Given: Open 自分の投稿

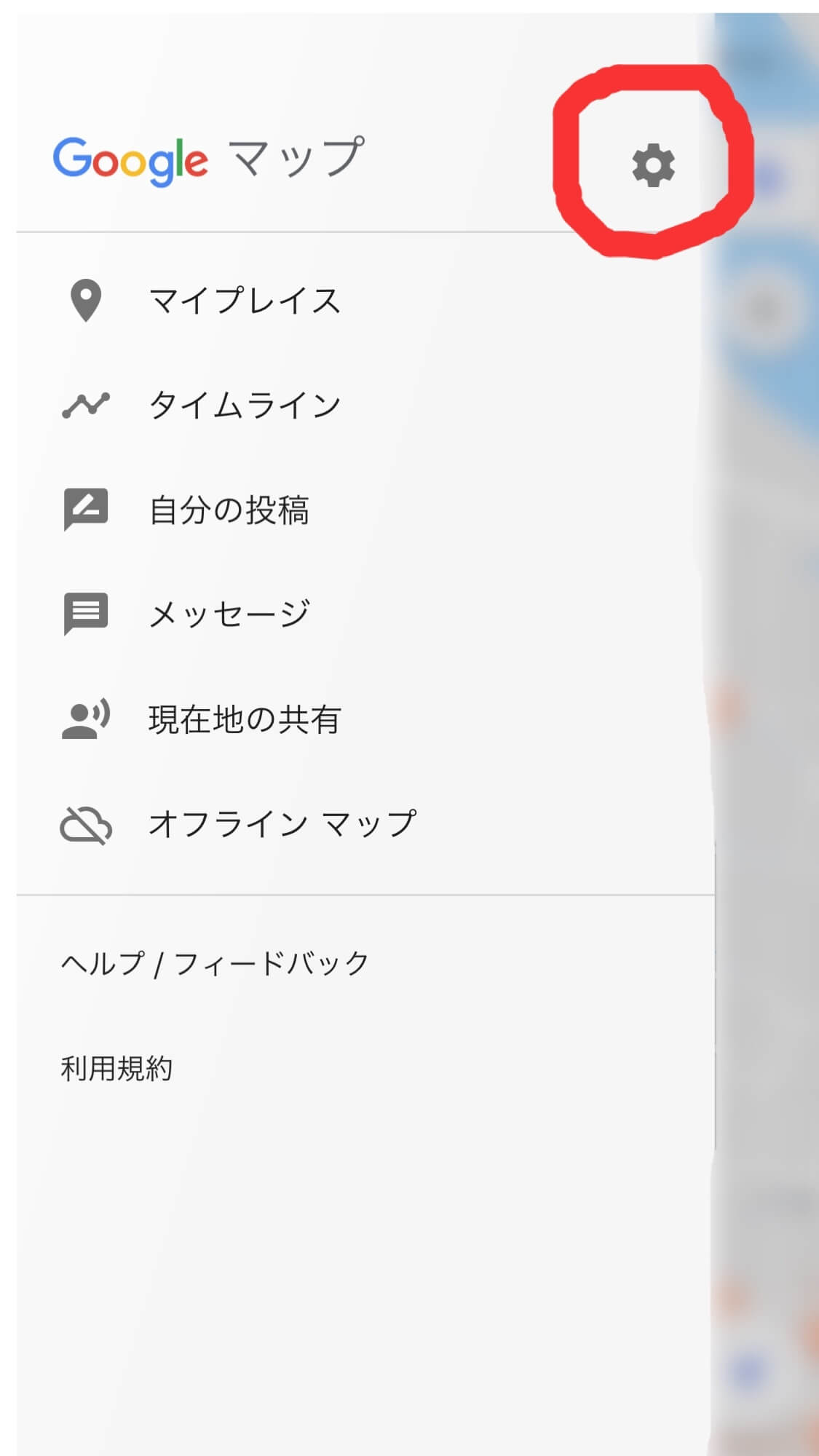Looking at the screenshot, I should pos(365,510).
